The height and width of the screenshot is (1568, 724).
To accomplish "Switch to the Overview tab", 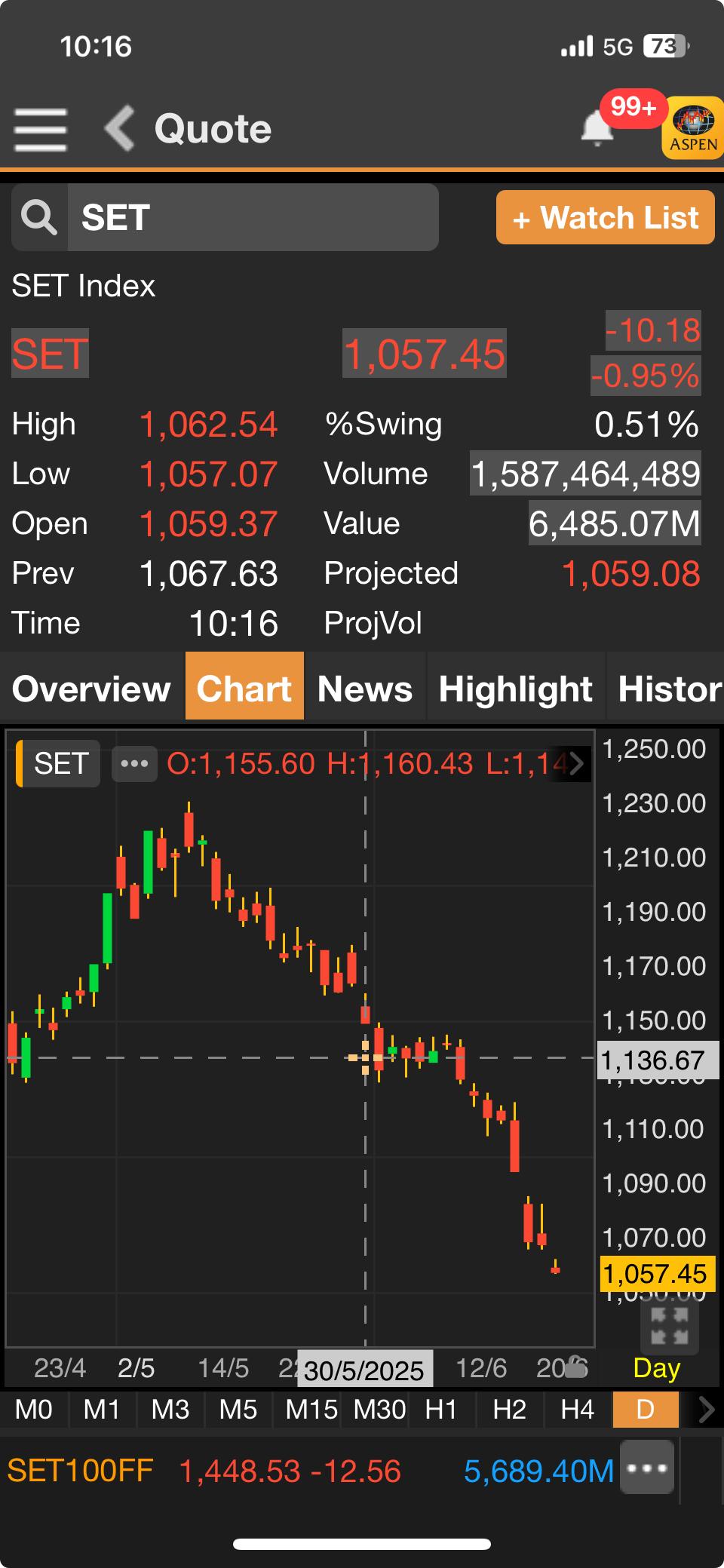I will click(91, 689).
